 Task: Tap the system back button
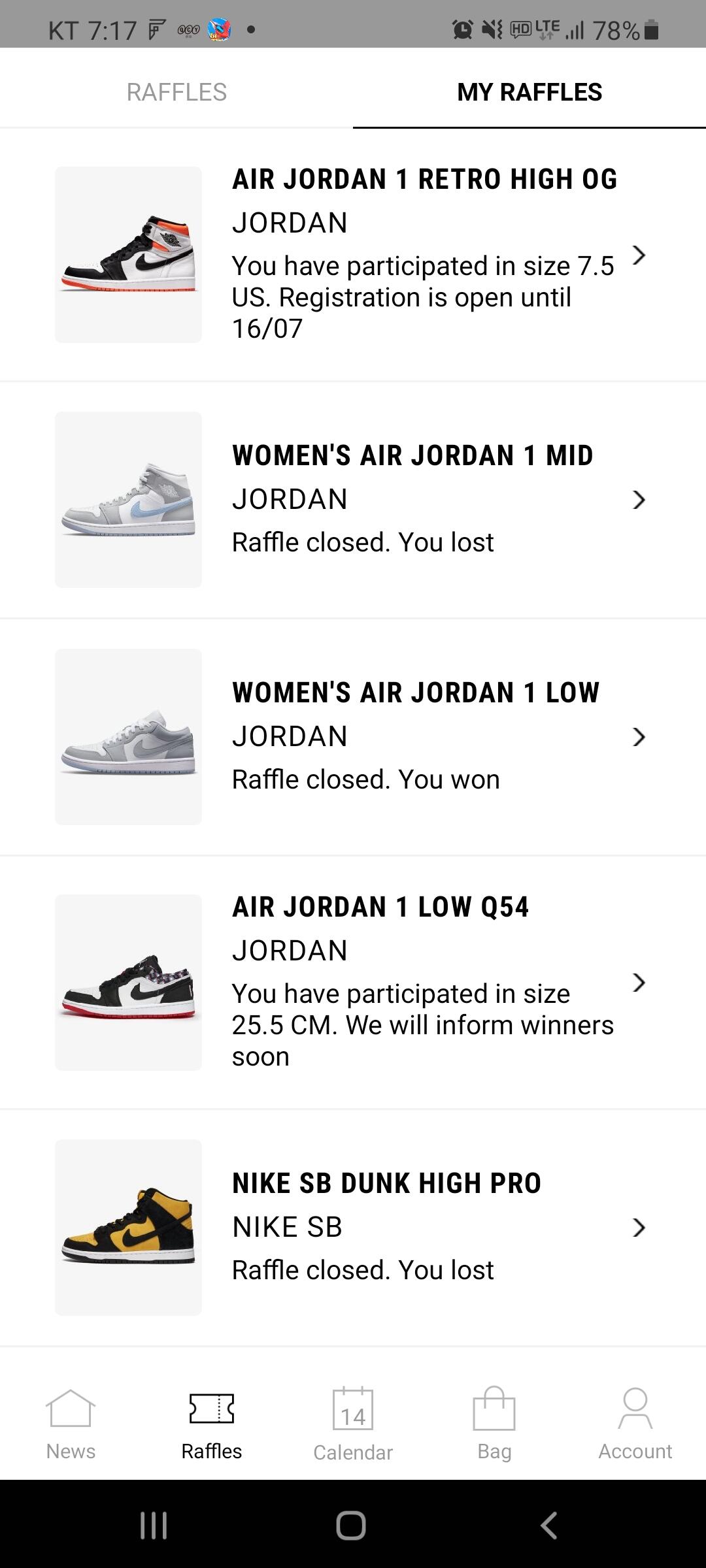(x=549, y=1526)
